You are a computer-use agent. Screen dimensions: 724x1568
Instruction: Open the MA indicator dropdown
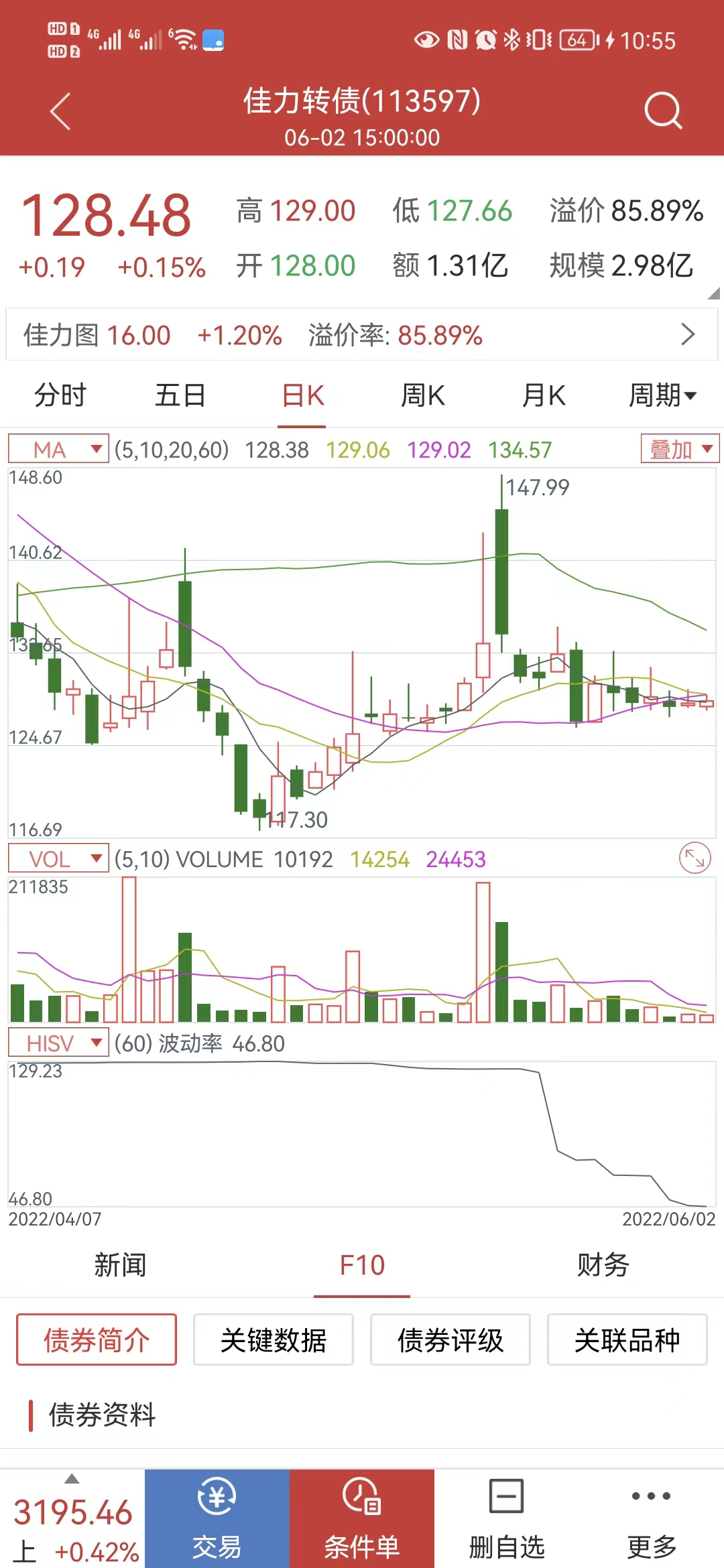tap(58, 449)
